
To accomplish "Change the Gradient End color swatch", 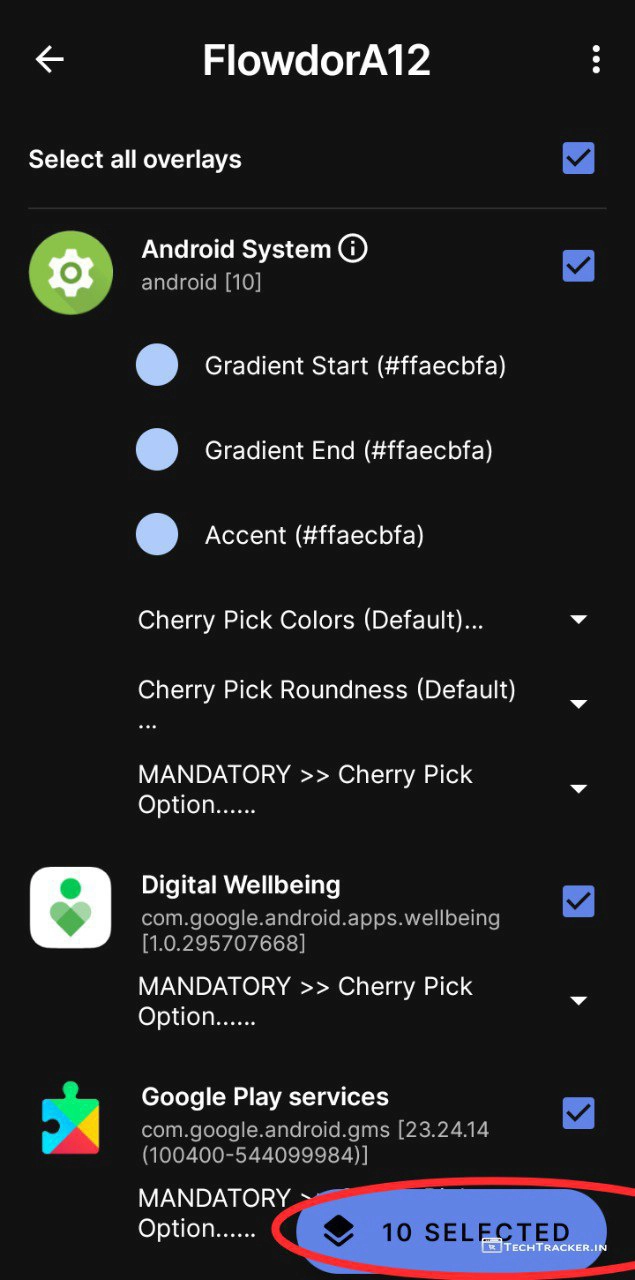I will pyautogui.click(x=157, y=451).
